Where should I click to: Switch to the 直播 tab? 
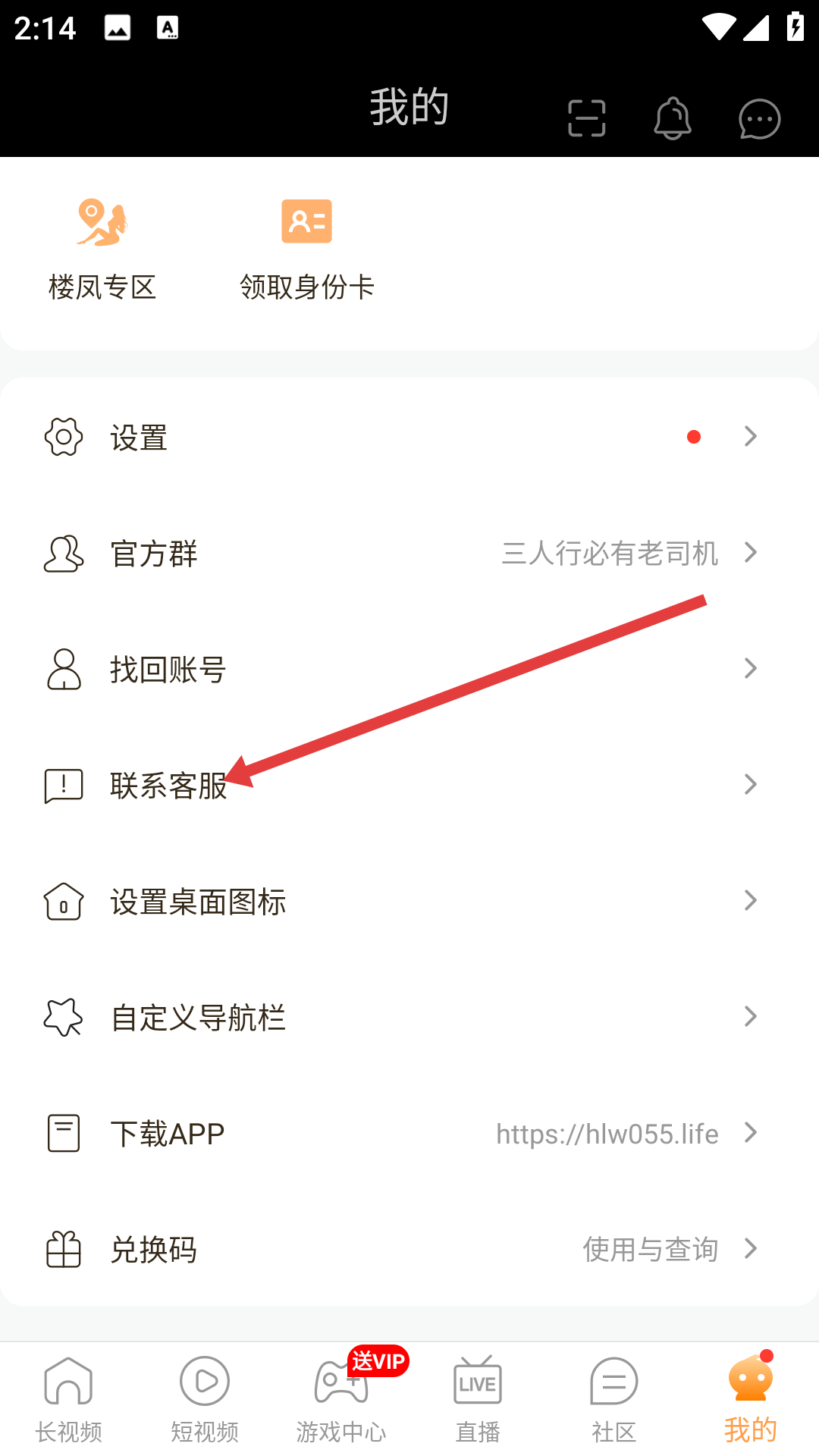pos(477,1399)
